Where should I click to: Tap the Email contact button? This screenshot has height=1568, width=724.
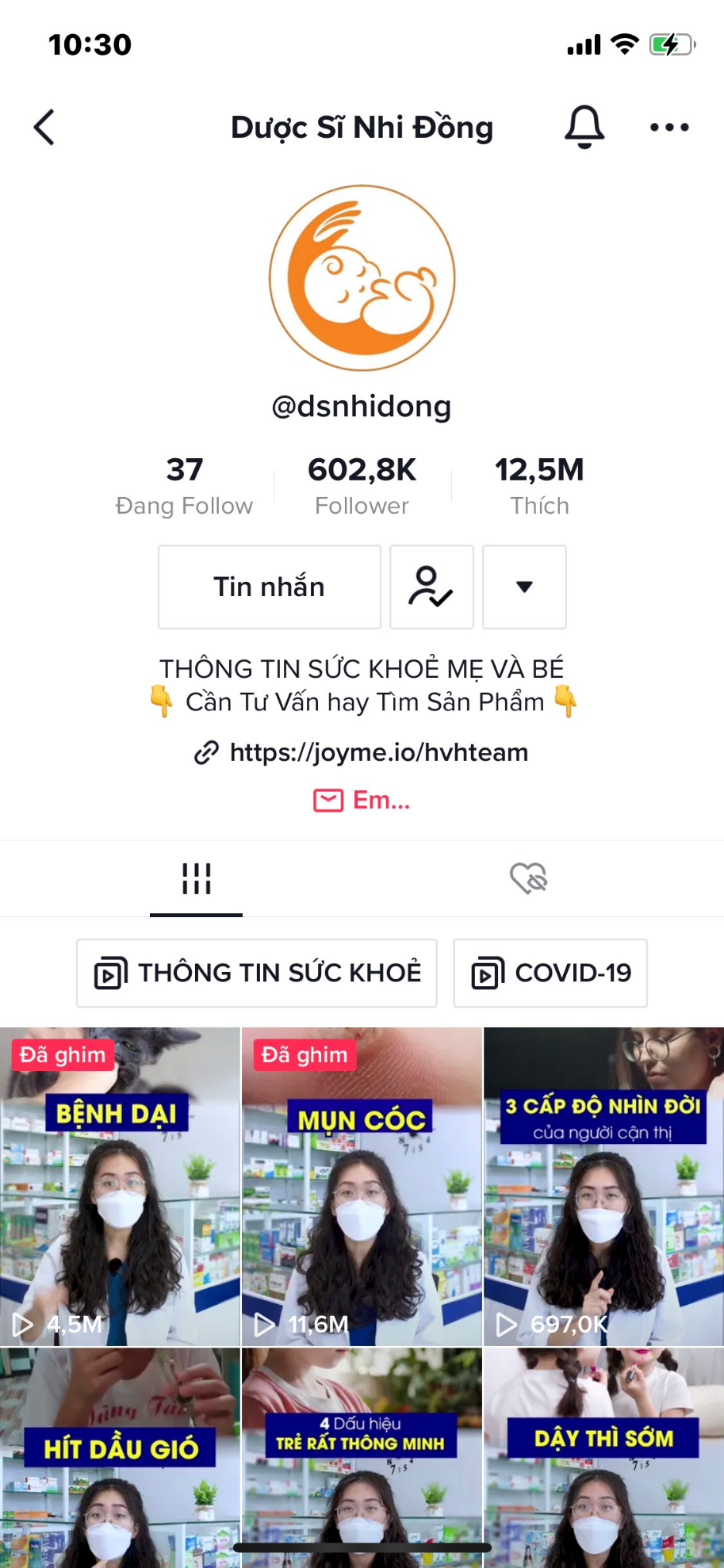point(362,801)
